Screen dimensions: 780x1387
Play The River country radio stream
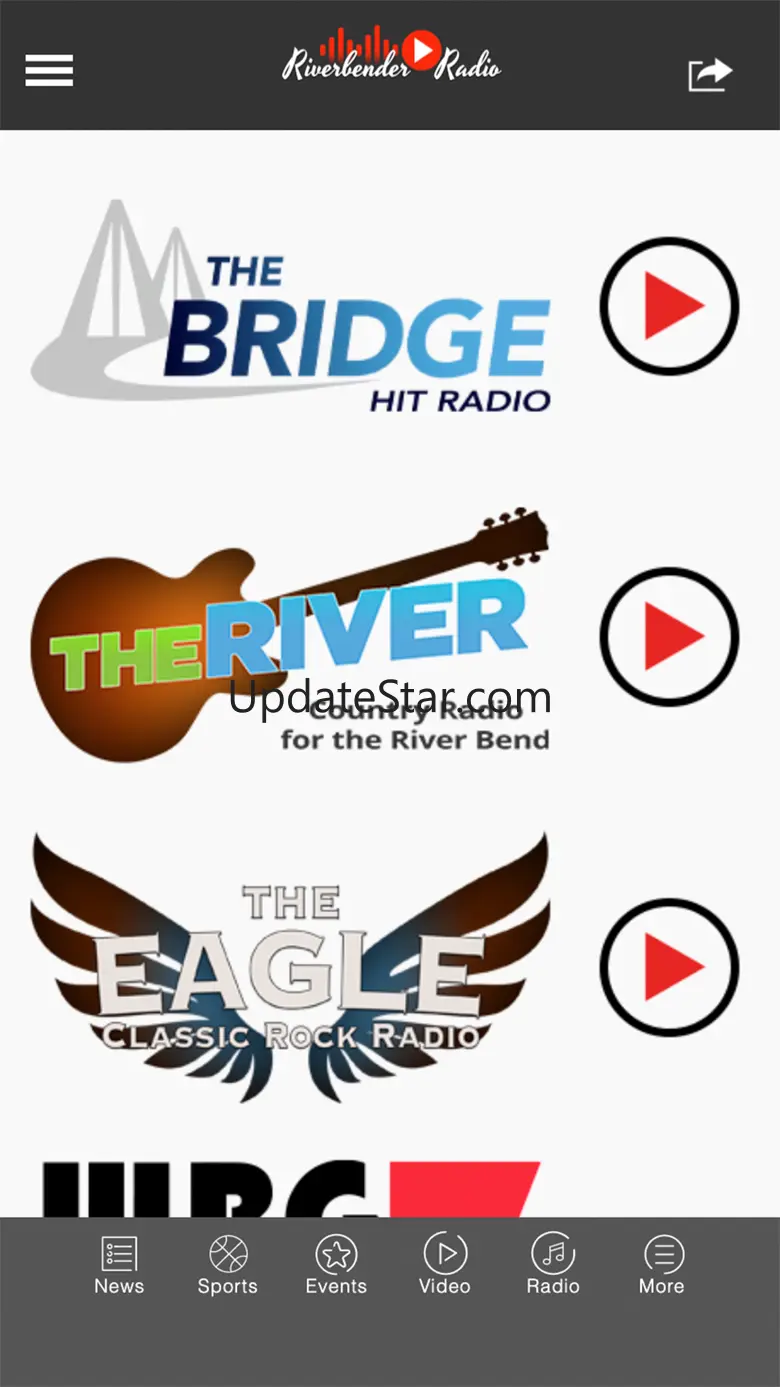[x=669, y=637]
